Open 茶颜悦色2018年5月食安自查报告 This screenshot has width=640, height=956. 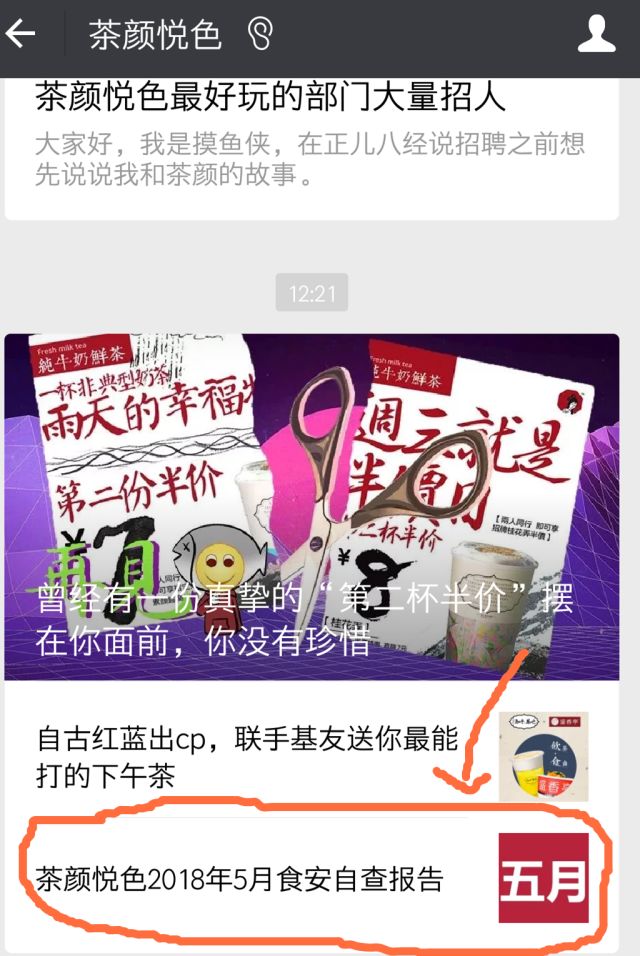coord(240,880)
